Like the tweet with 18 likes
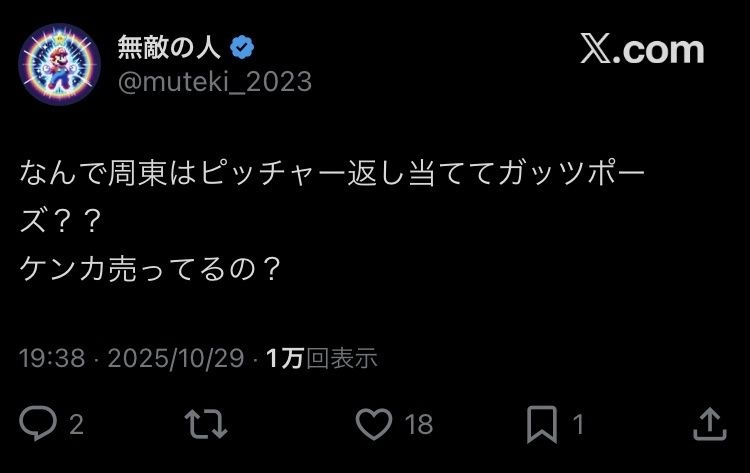 click(x=375, y=424)
